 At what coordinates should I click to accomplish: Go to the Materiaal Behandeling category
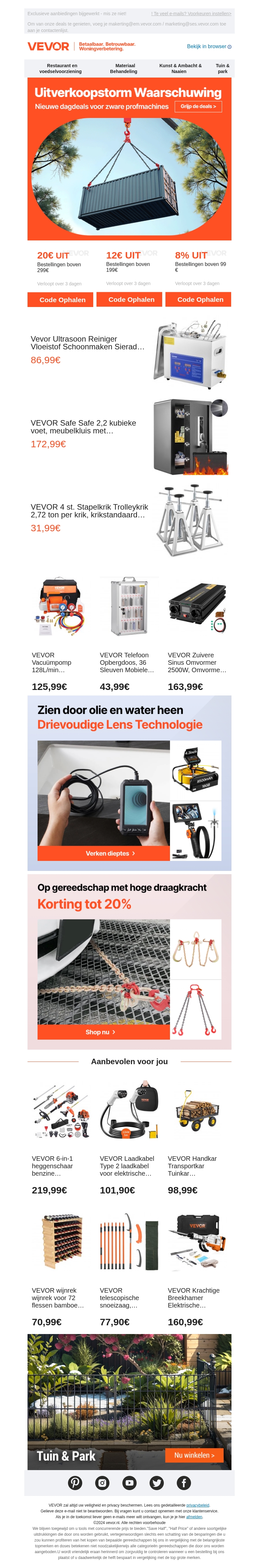point(124,68)
